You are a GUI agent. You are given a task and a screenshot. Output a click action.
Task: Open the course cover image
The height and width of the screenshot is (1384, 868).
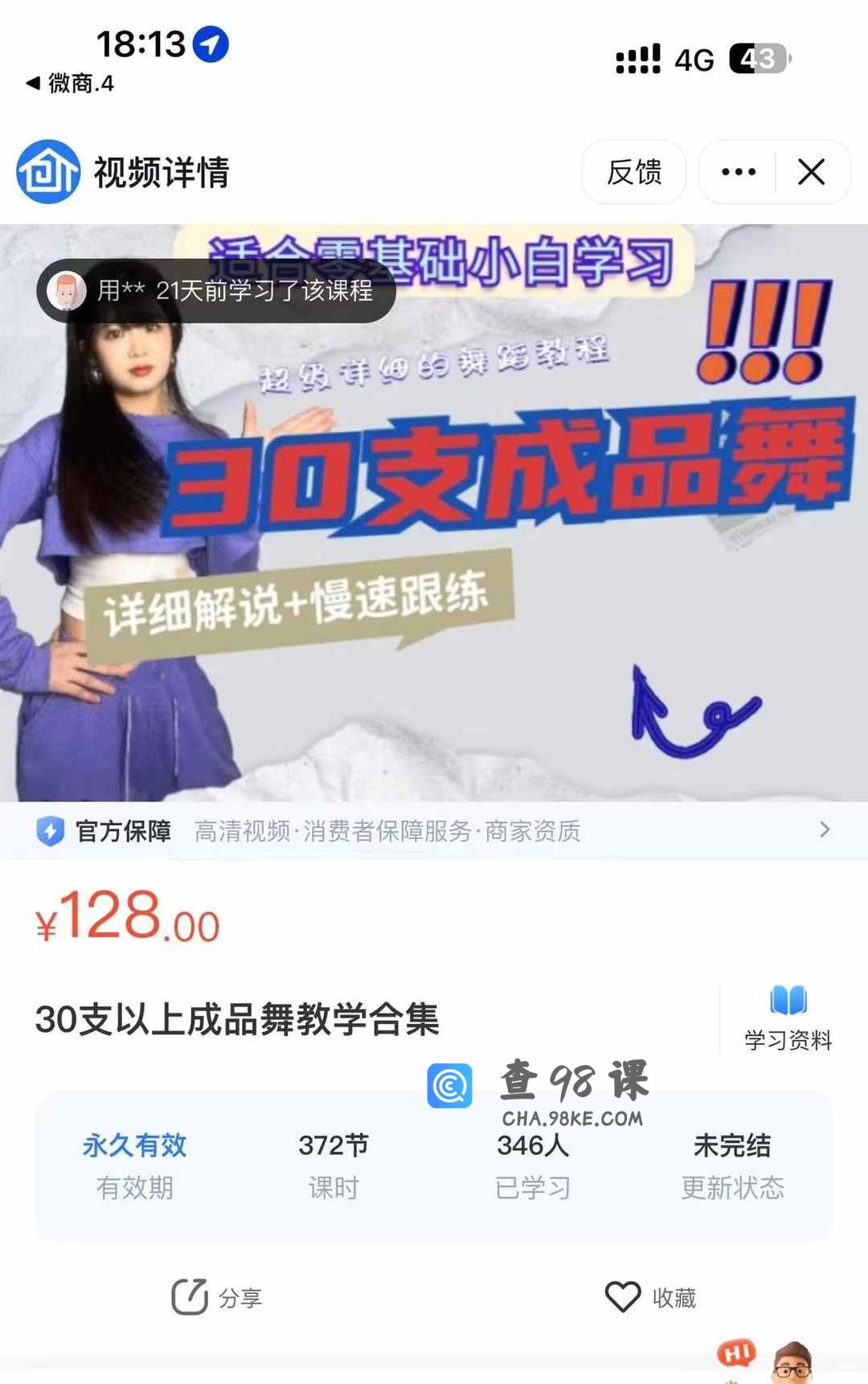click(434, 514)
